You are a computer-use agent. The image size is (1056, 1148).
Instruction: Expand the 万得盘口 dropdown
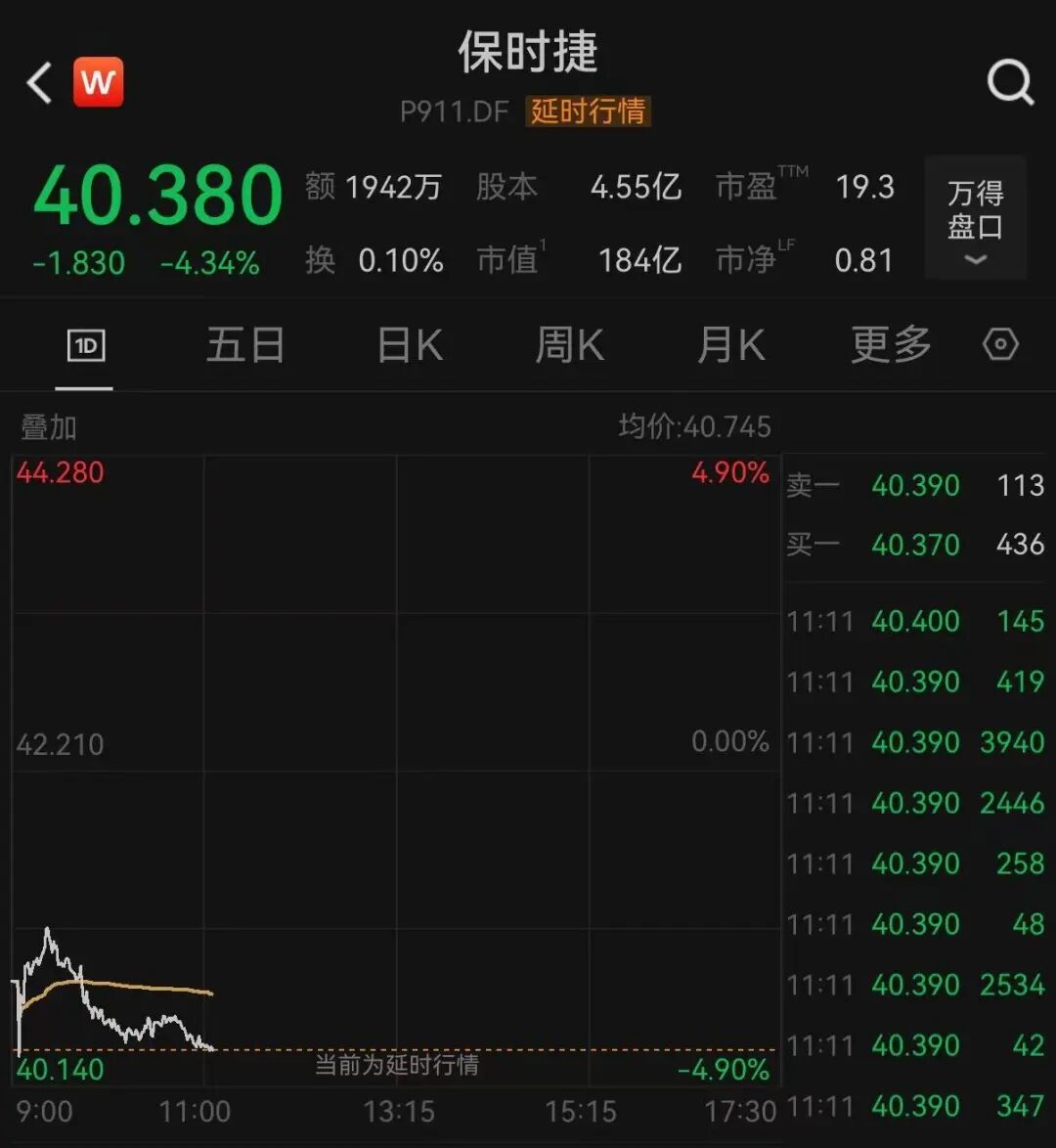pyautogui.click(x=975, y=219)
